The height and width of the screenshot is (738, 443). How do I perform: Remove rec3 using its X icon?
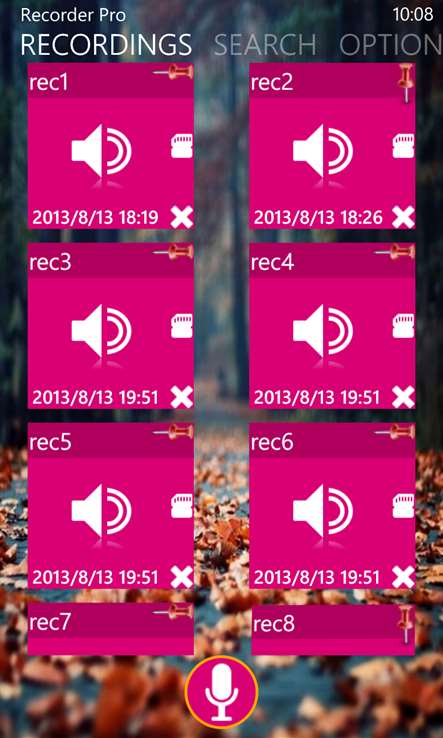(182, 397)
